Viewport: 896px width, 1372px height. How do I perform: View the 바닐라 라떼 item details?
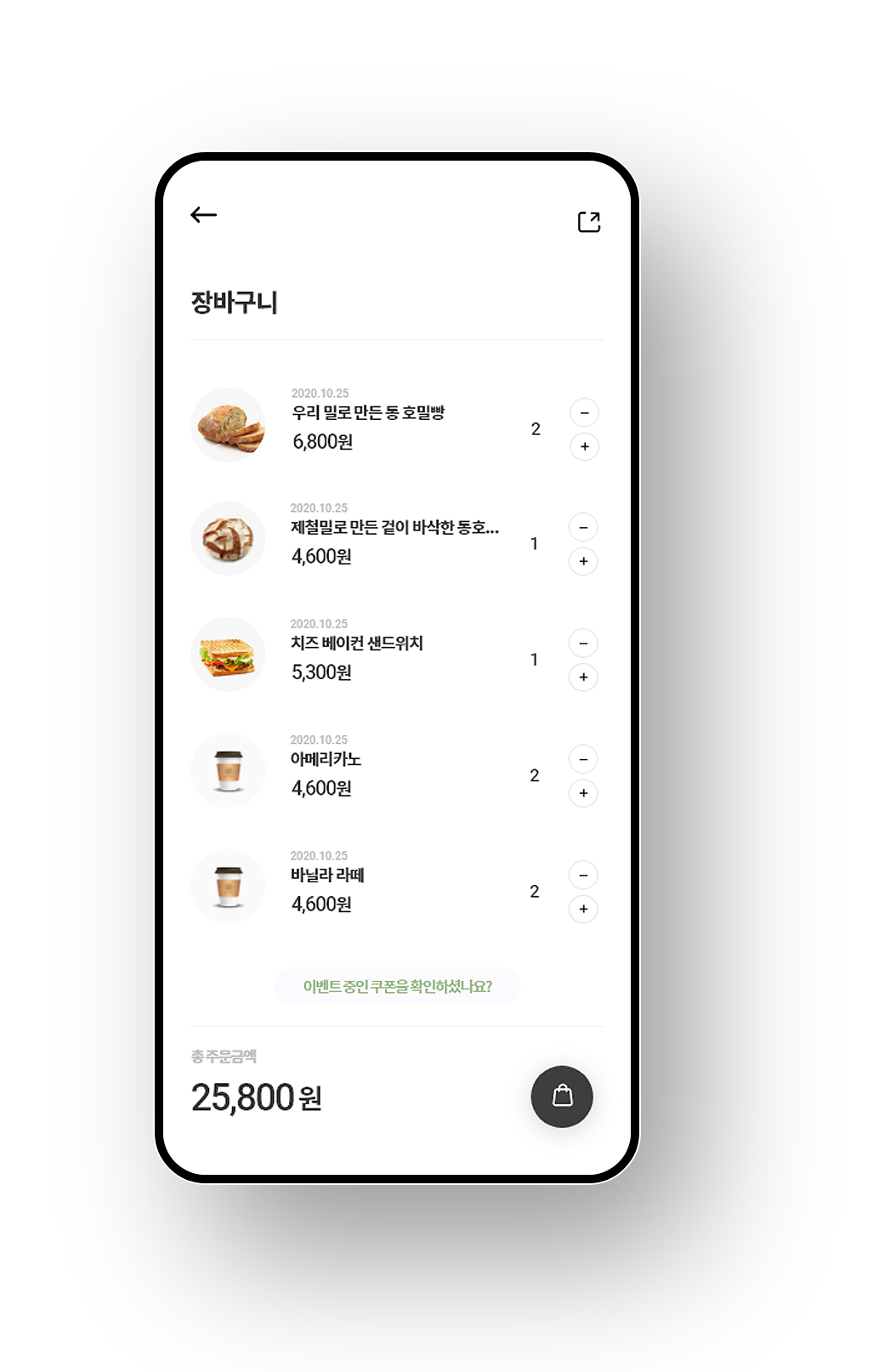pyautogui.click(x=327, y=876)
